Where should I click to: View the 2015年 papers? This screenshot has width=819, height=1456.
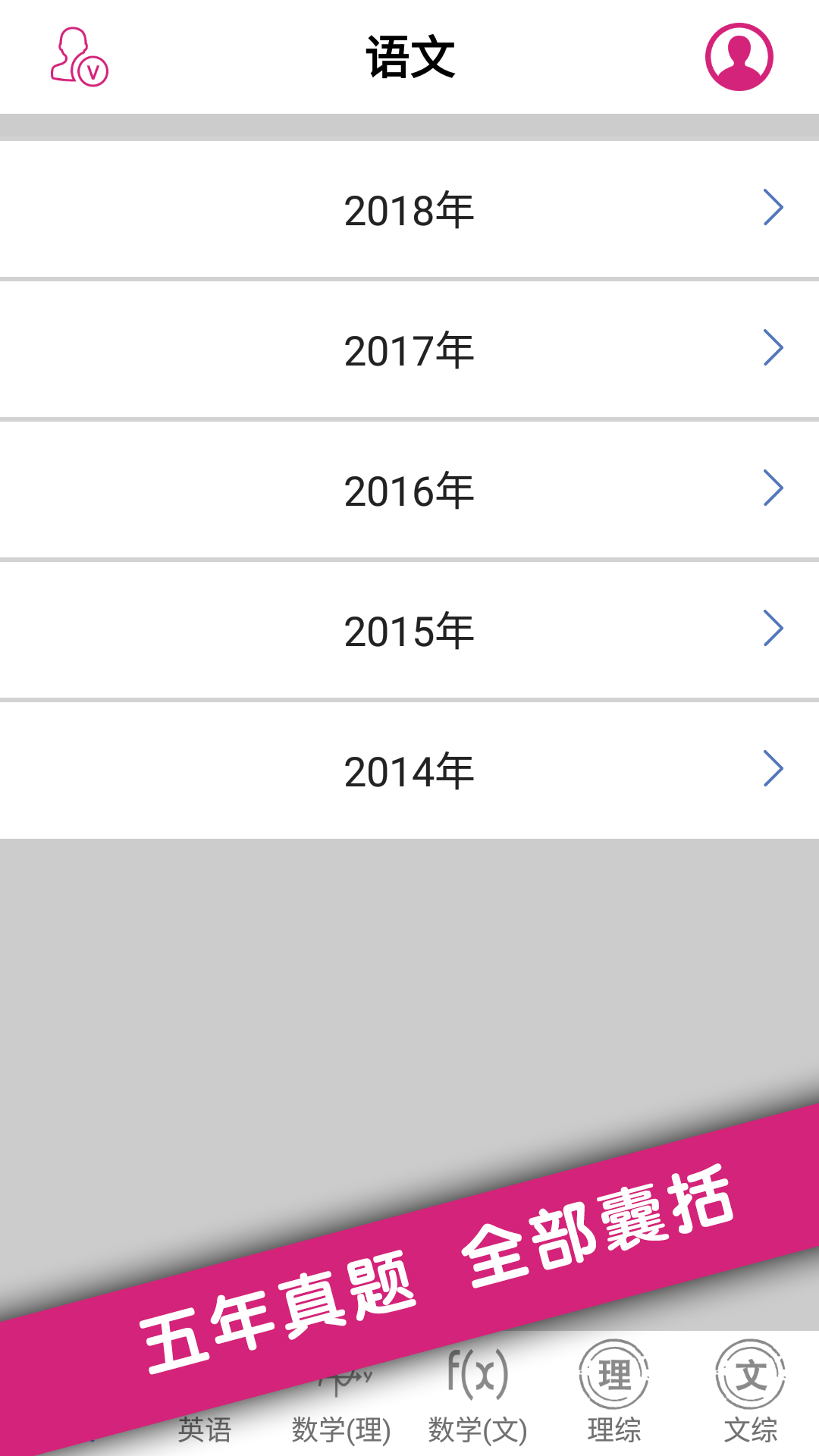[x=409, y=631]
